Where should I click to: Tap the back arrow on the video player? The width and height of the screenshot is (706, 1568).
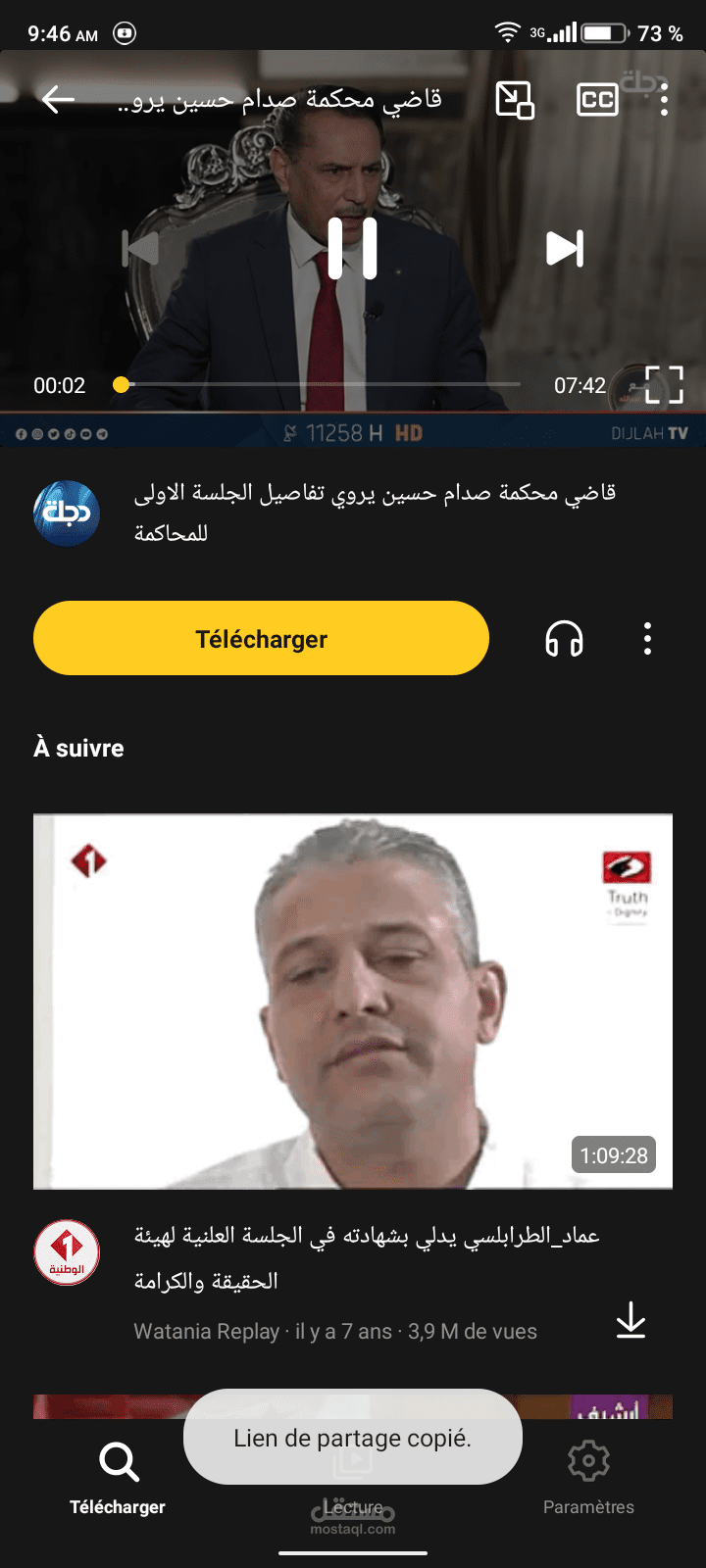point(57,99)
